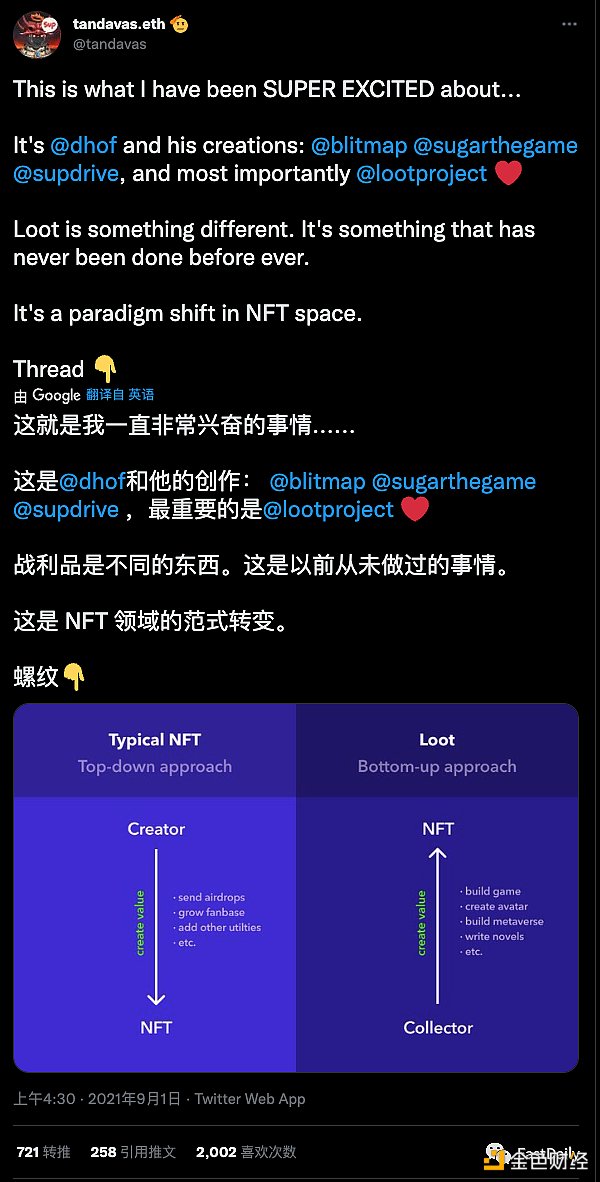Tap the 翻译自 英语 translation link
This screenshot has height=1182, width=600.
(x=120, y=395)
